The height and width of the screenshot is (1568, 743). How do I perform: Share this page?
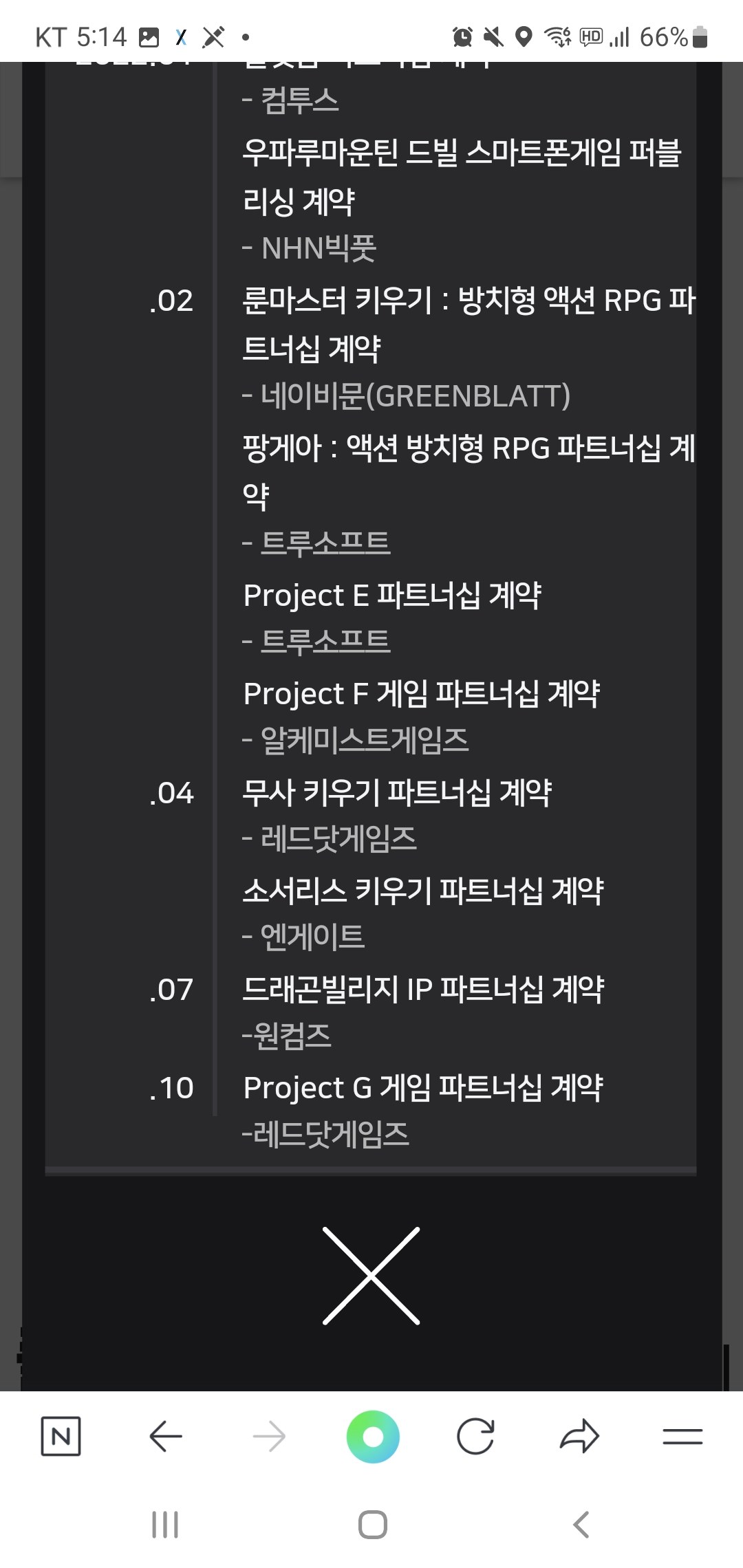tap(580, 1437)
